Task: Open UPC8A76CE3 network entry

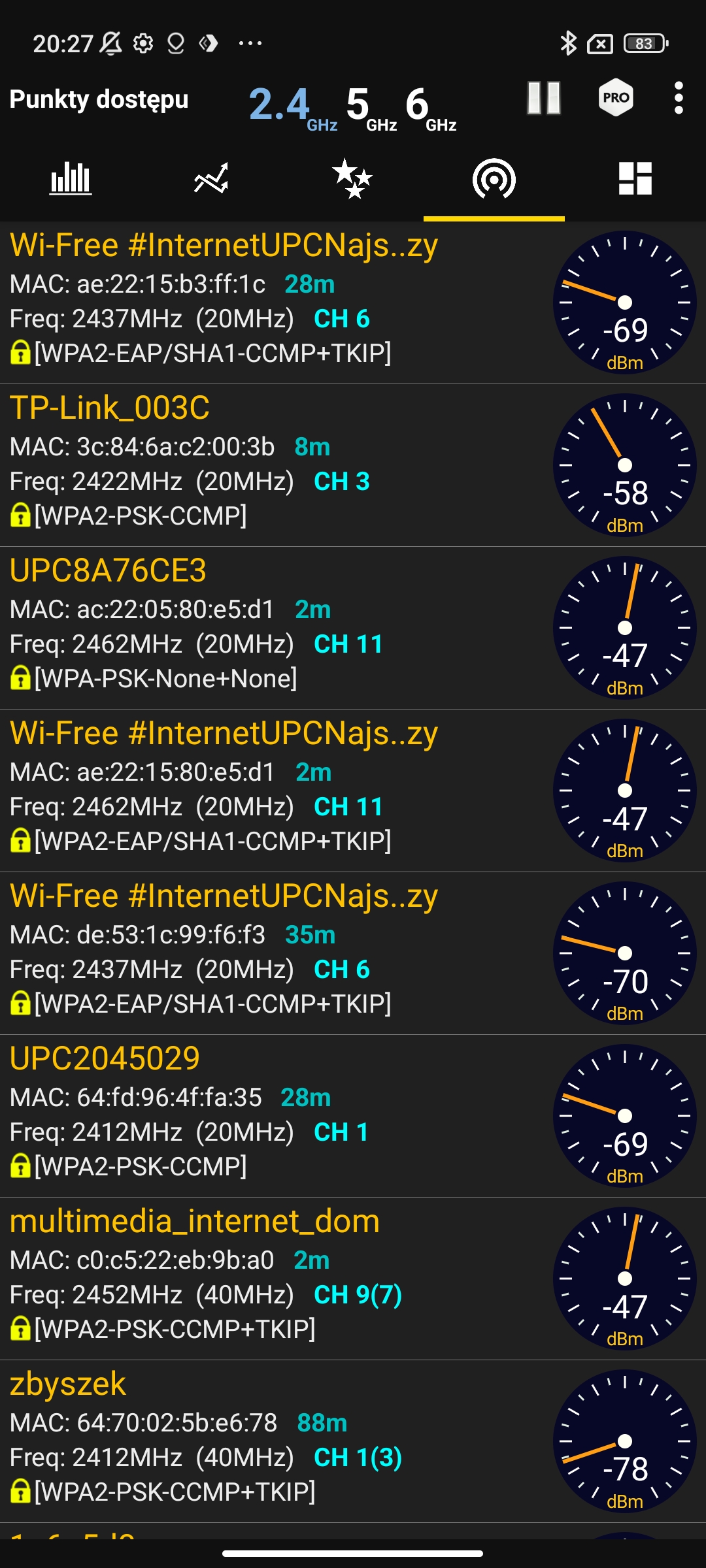Action: coord(275,627)
